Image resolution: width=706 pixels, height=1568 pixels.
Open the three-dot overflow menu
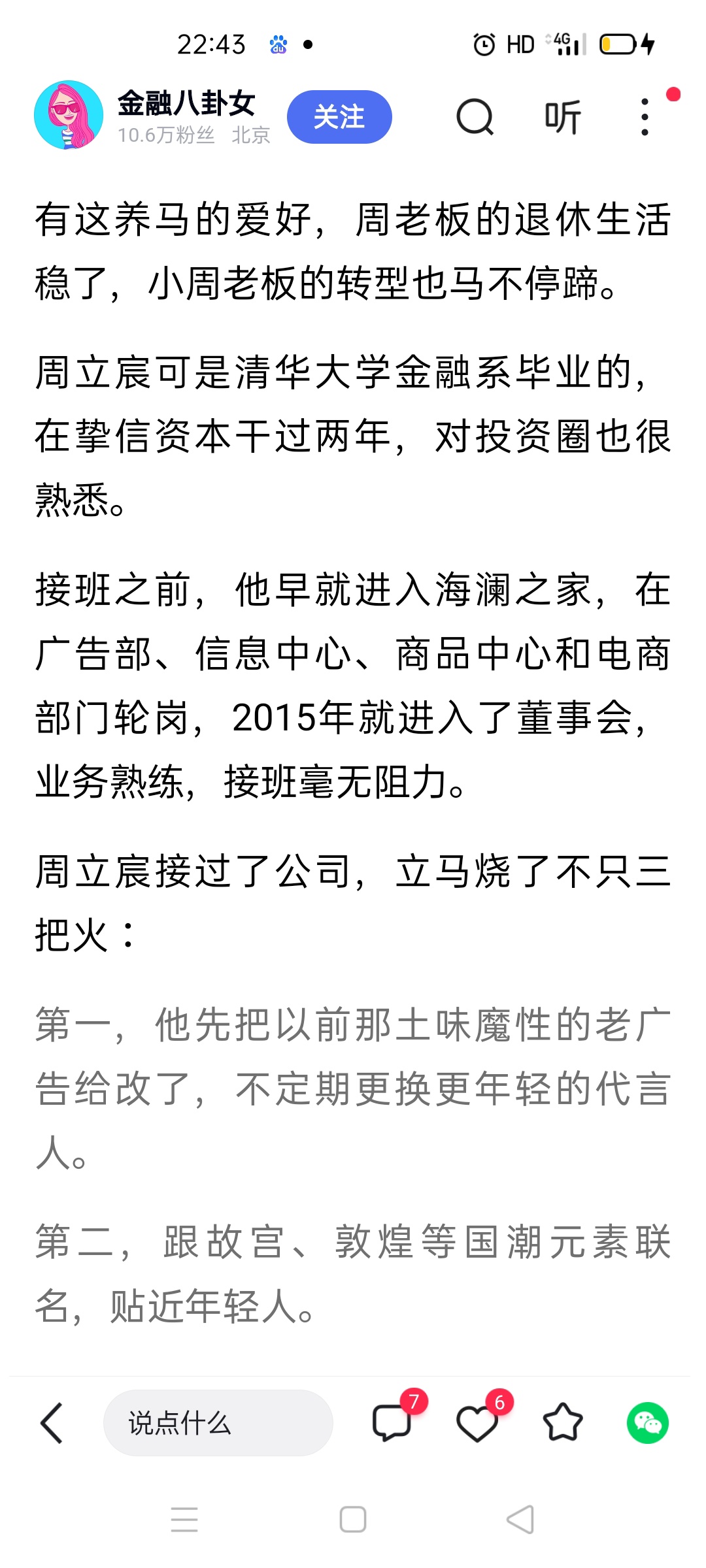[x=645, y=118]
